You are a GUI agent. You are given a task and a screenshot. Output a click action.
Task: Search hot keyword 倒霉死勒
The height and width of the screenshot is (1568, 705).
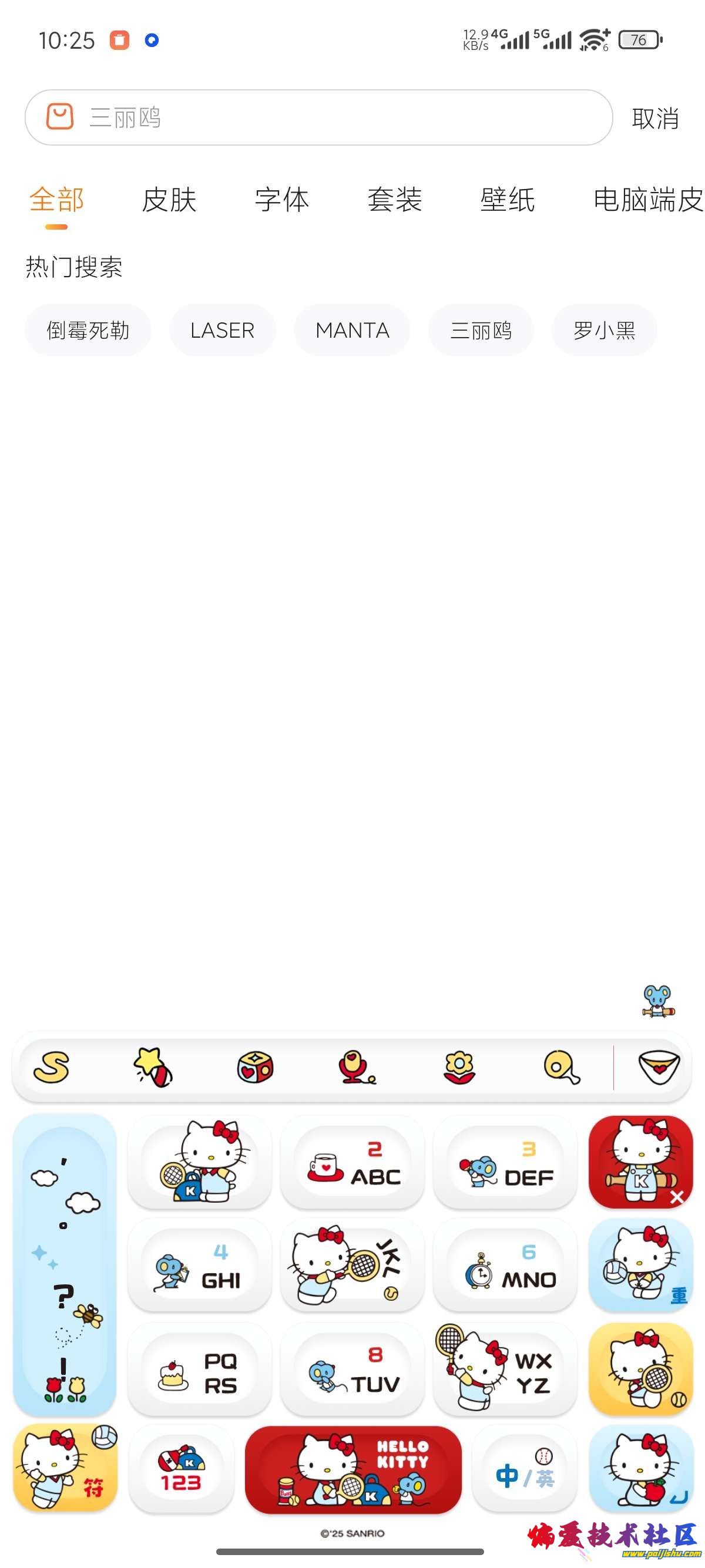[x=88, y=331]
